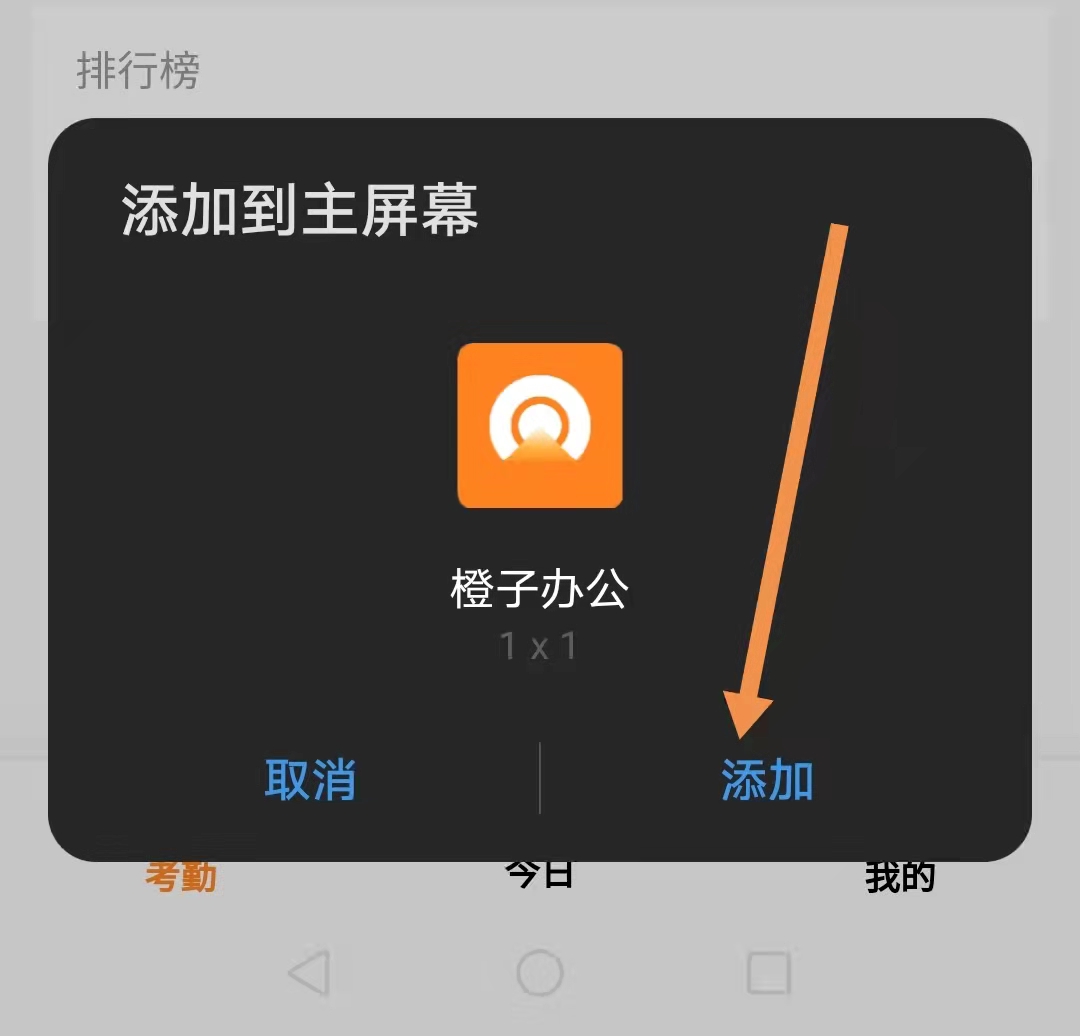Go back using the system back button
The image size is (1080, 1036).
[x=309, y=972]
